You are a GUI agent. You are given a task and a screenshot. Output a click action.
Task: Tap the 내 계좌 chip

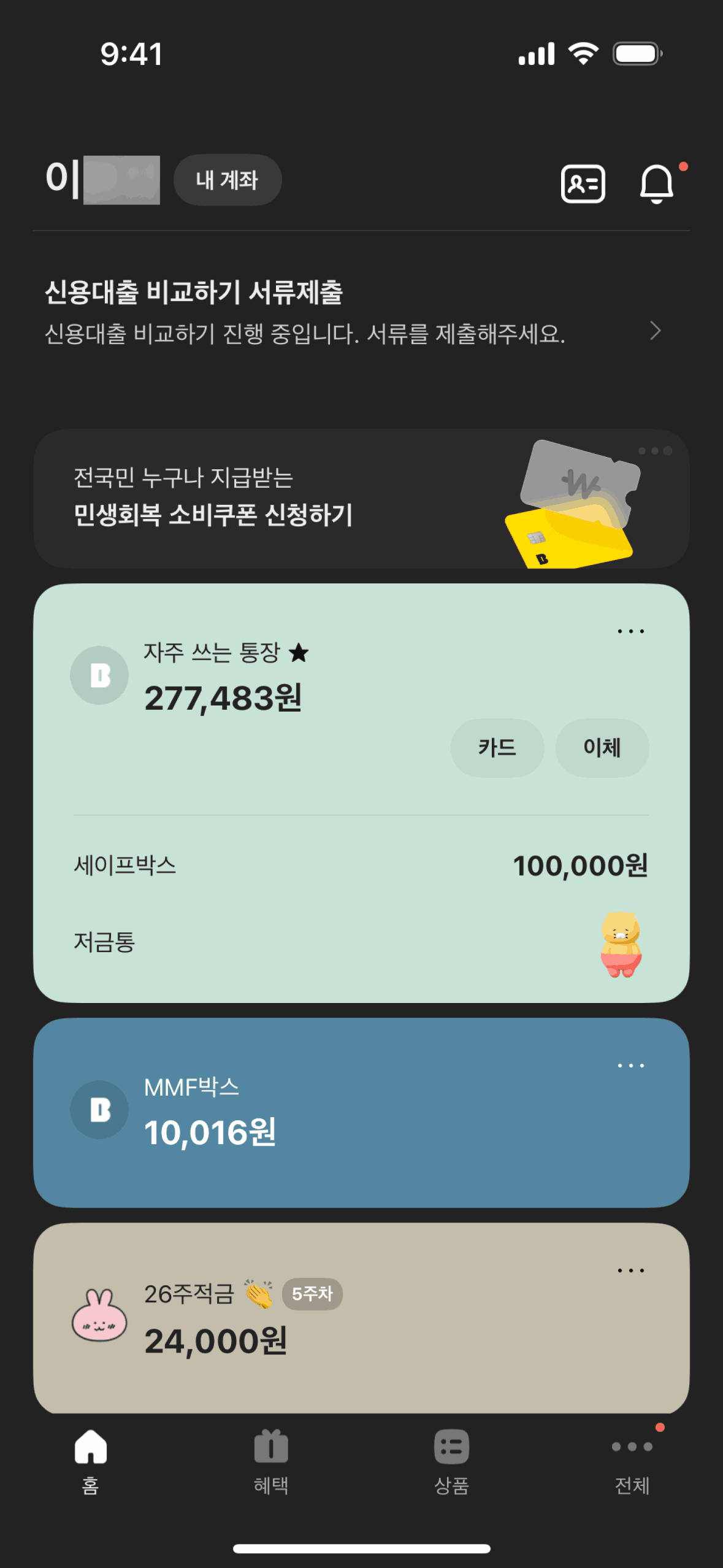click(x=228, y=180)
